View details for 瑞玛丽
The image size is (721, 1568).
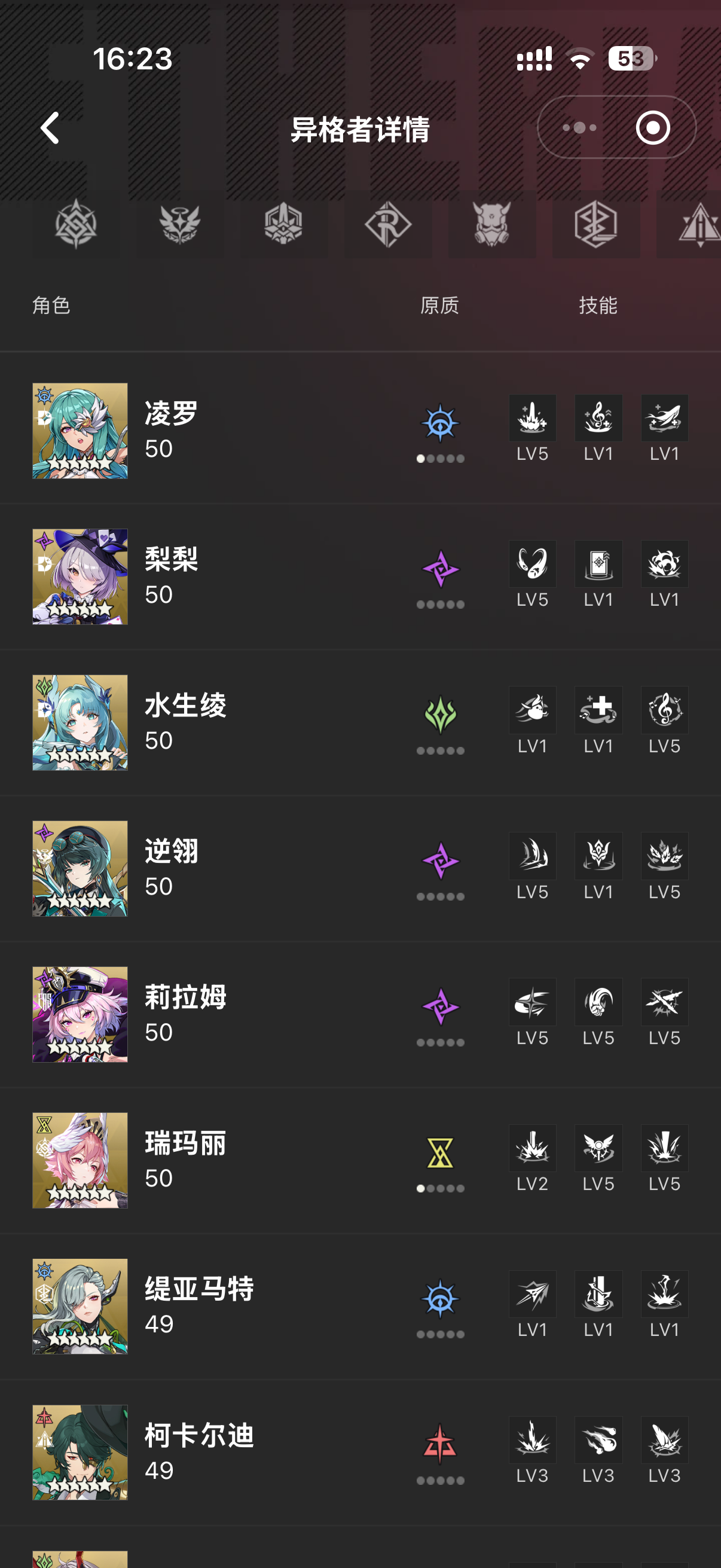184,1161
